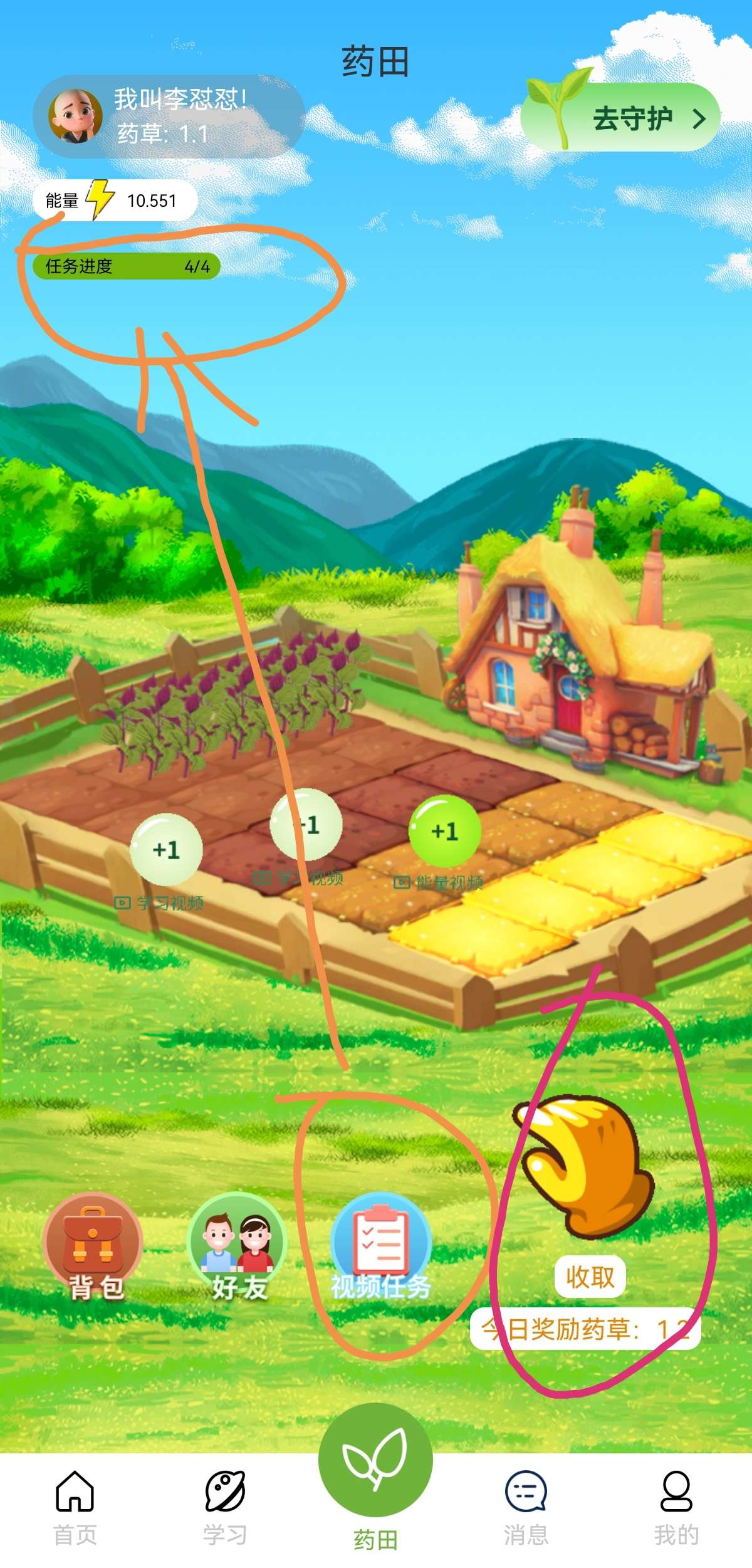Collect the +1 能量视频 bubble
752x1568 pixels.
click(x=444, y=831)
